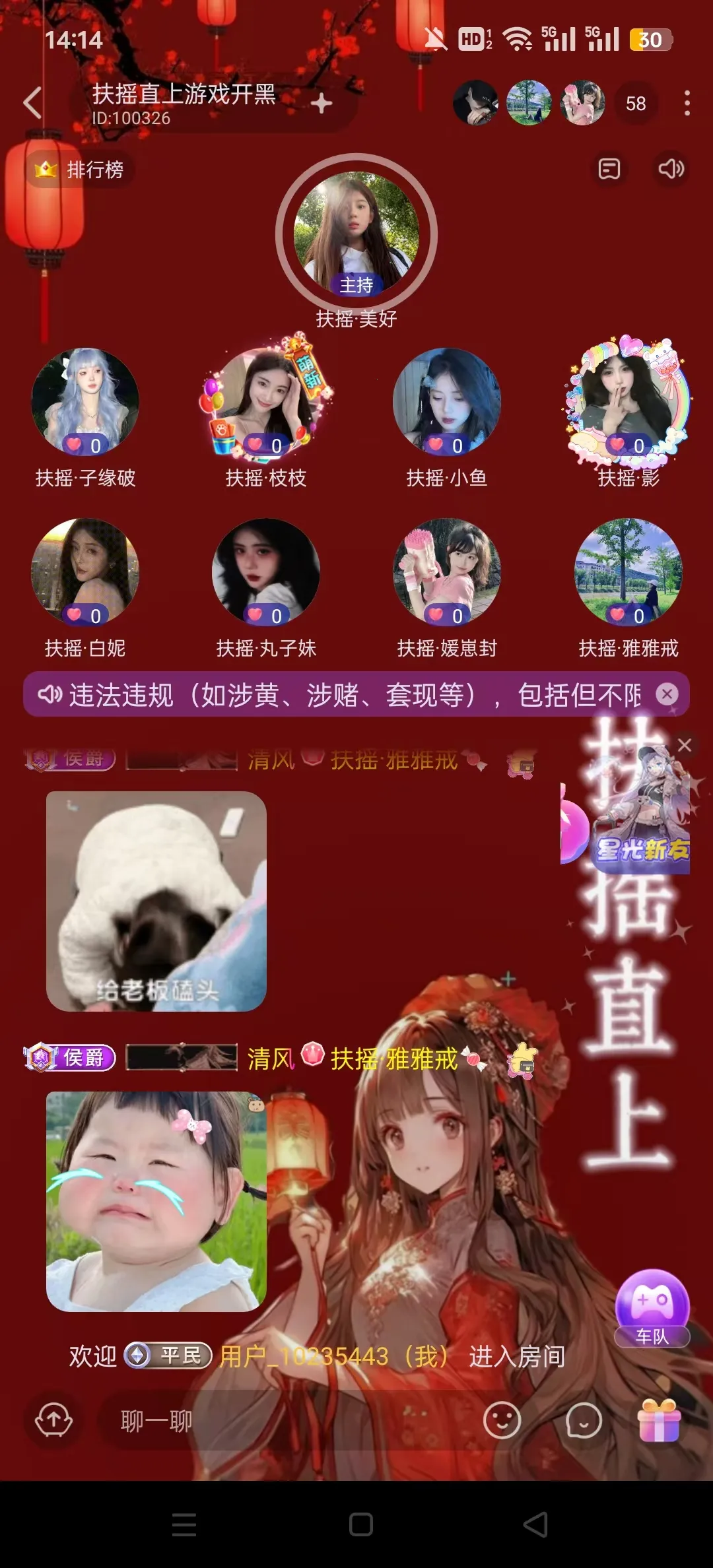Request the mic with upload-arrow icon
This screenshot has width=713, height=1568.
click(53, 1420)
